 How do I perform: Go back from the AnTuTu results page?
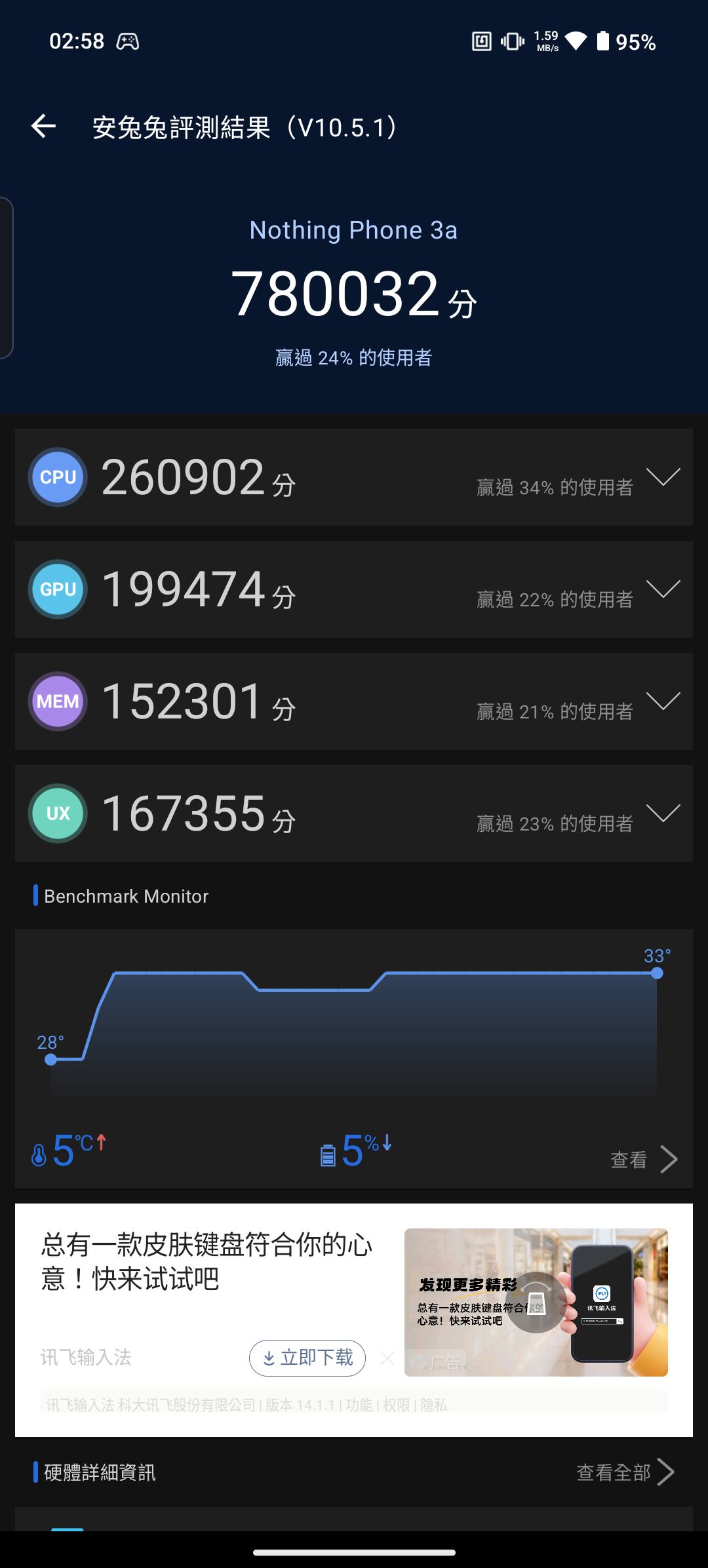43,127
